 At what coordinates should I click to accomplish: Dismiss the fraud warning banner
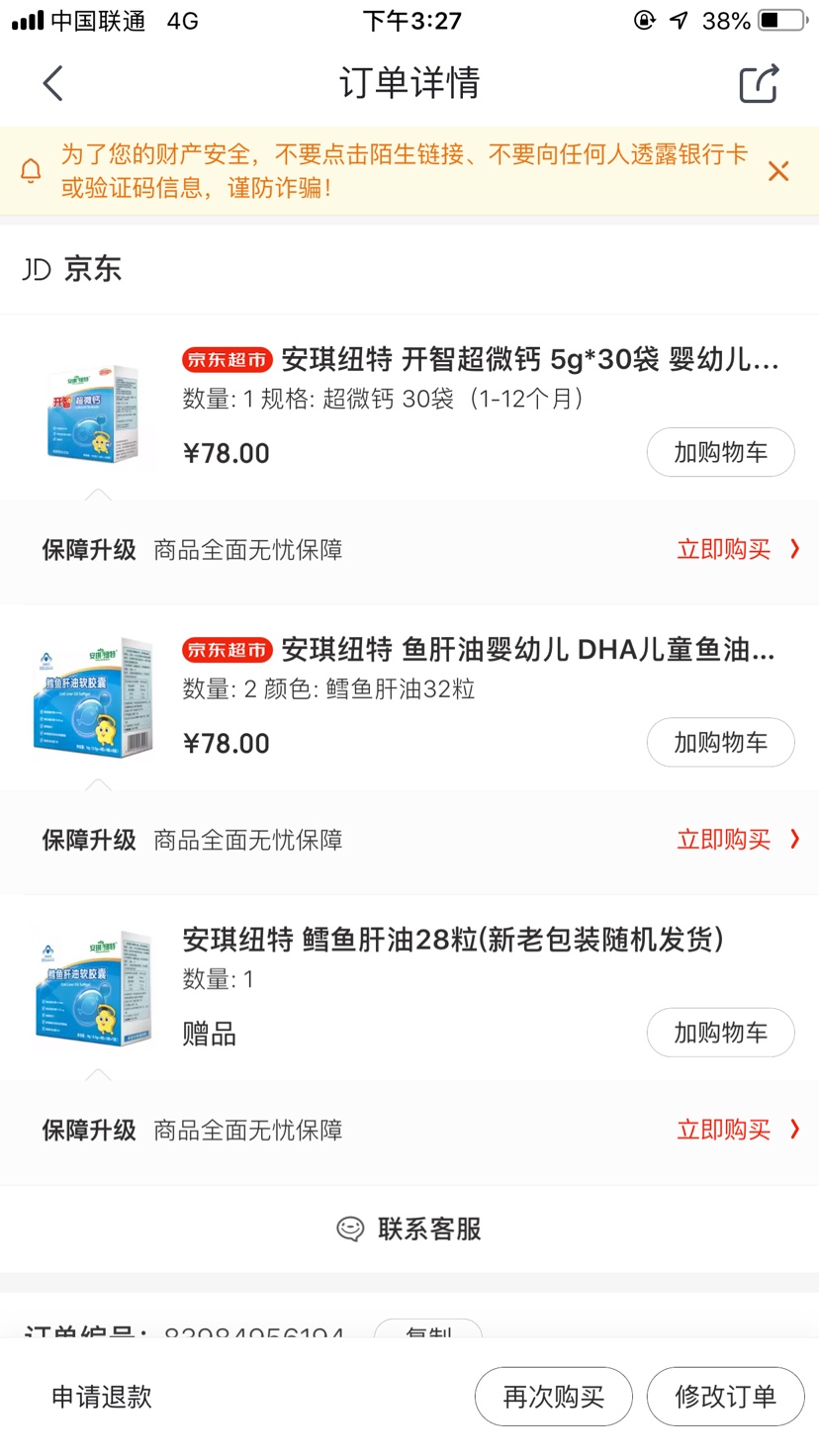pos(778,171)
